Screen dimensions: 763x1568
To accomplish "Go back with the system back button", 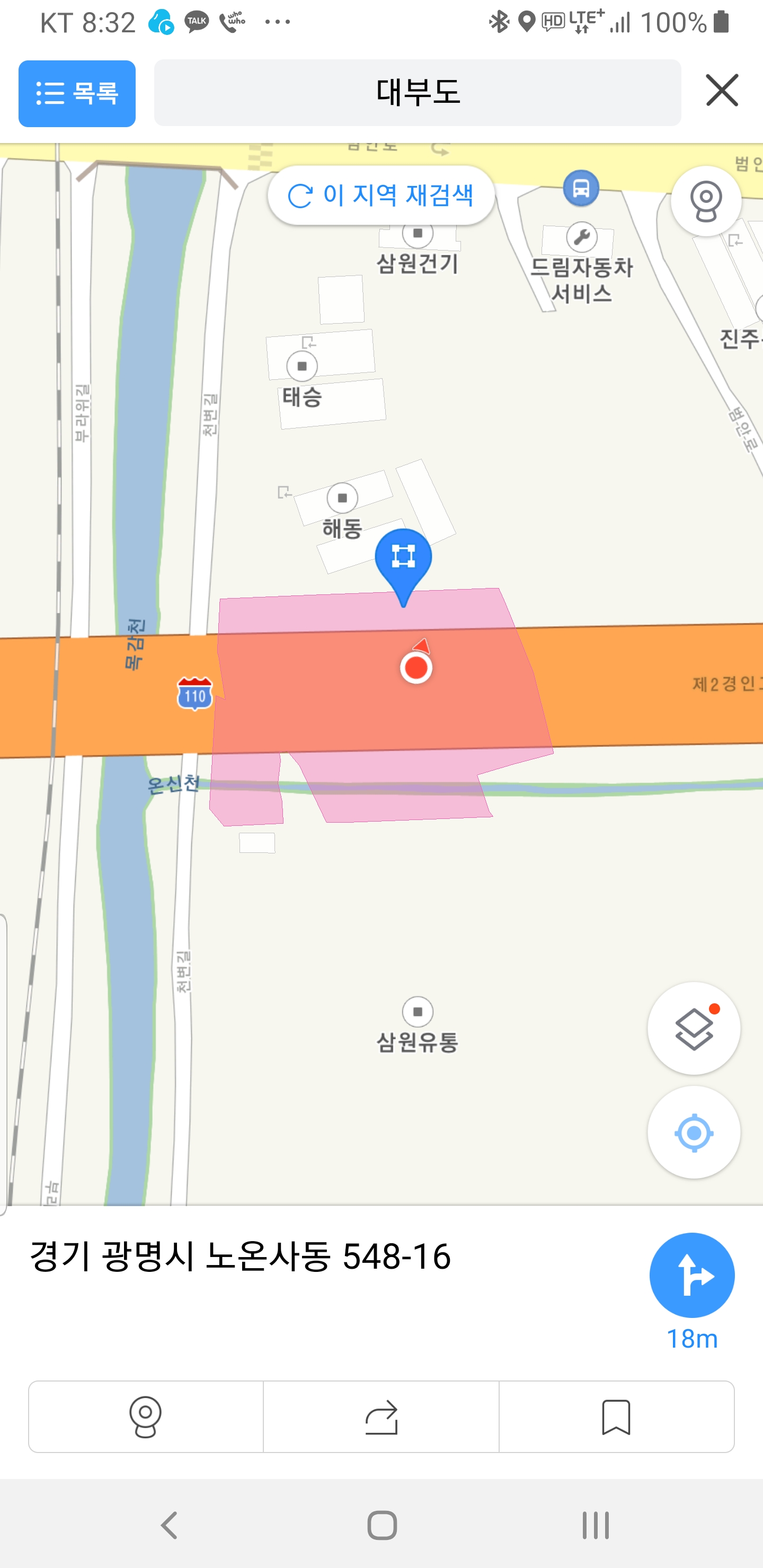I will pos(169,1525).
